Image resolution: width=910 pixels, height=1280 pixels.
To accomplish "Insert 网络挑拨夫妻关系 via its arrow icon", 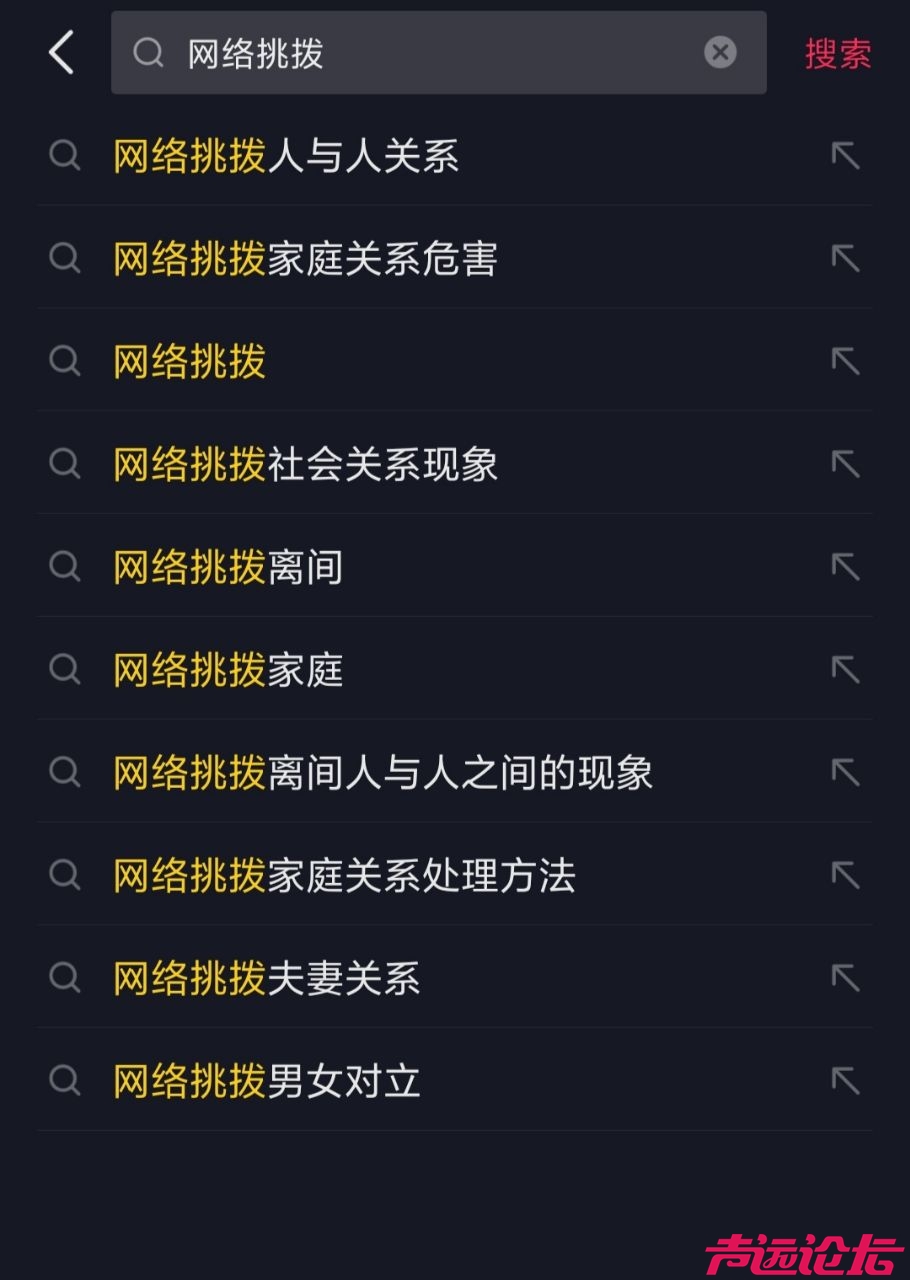I will pyautogui.click(x=845, y=978).
